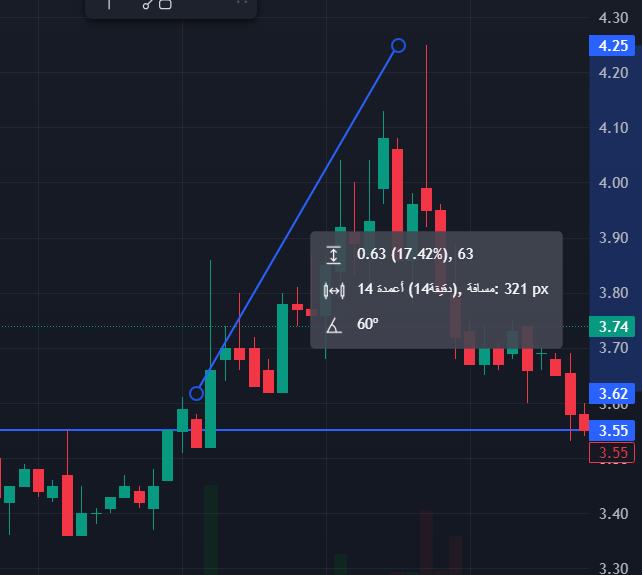642x575 pixels.
Task: Select the trend line's upper anchor point
Action: [398, 45]
